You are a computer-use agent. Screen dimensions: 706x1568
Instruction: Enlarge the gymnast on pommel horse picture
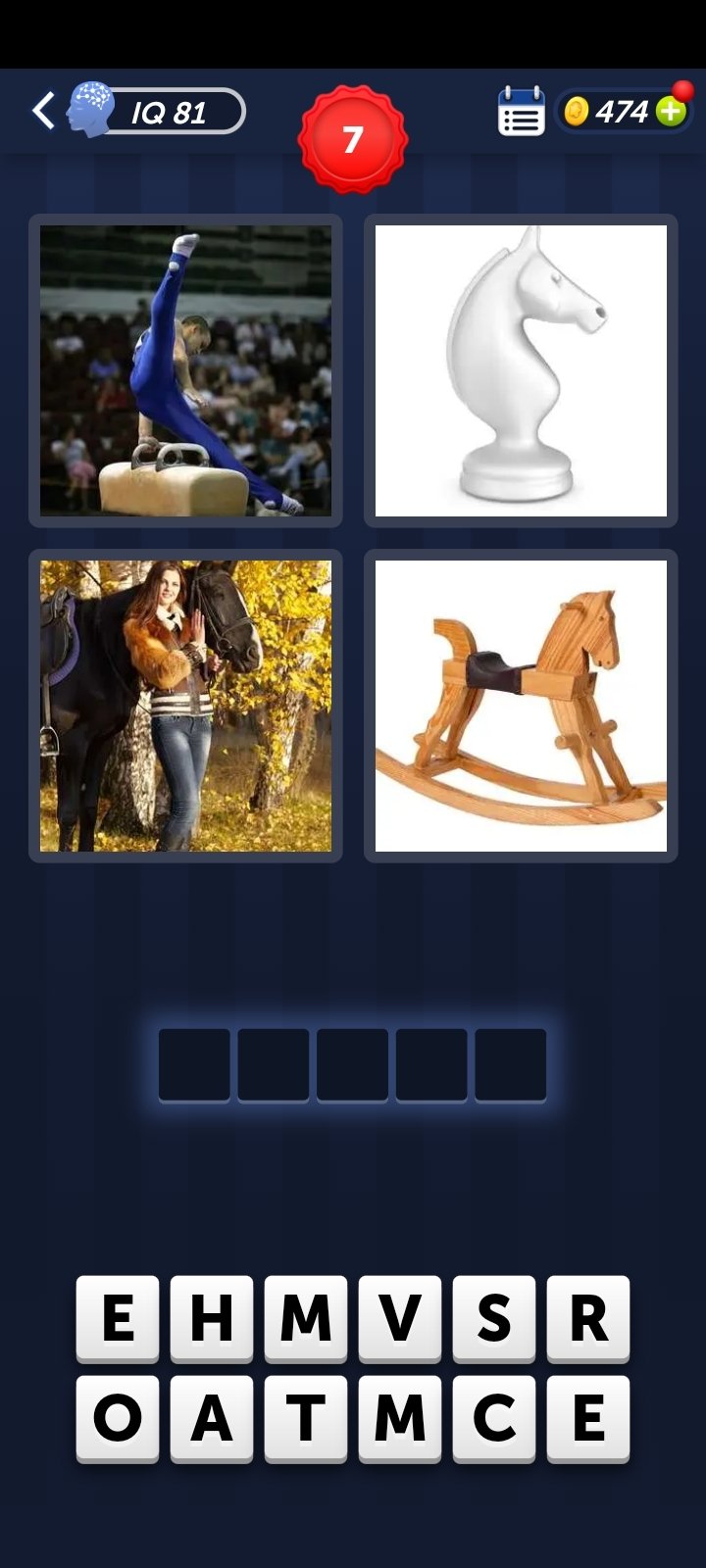[185, 370]
